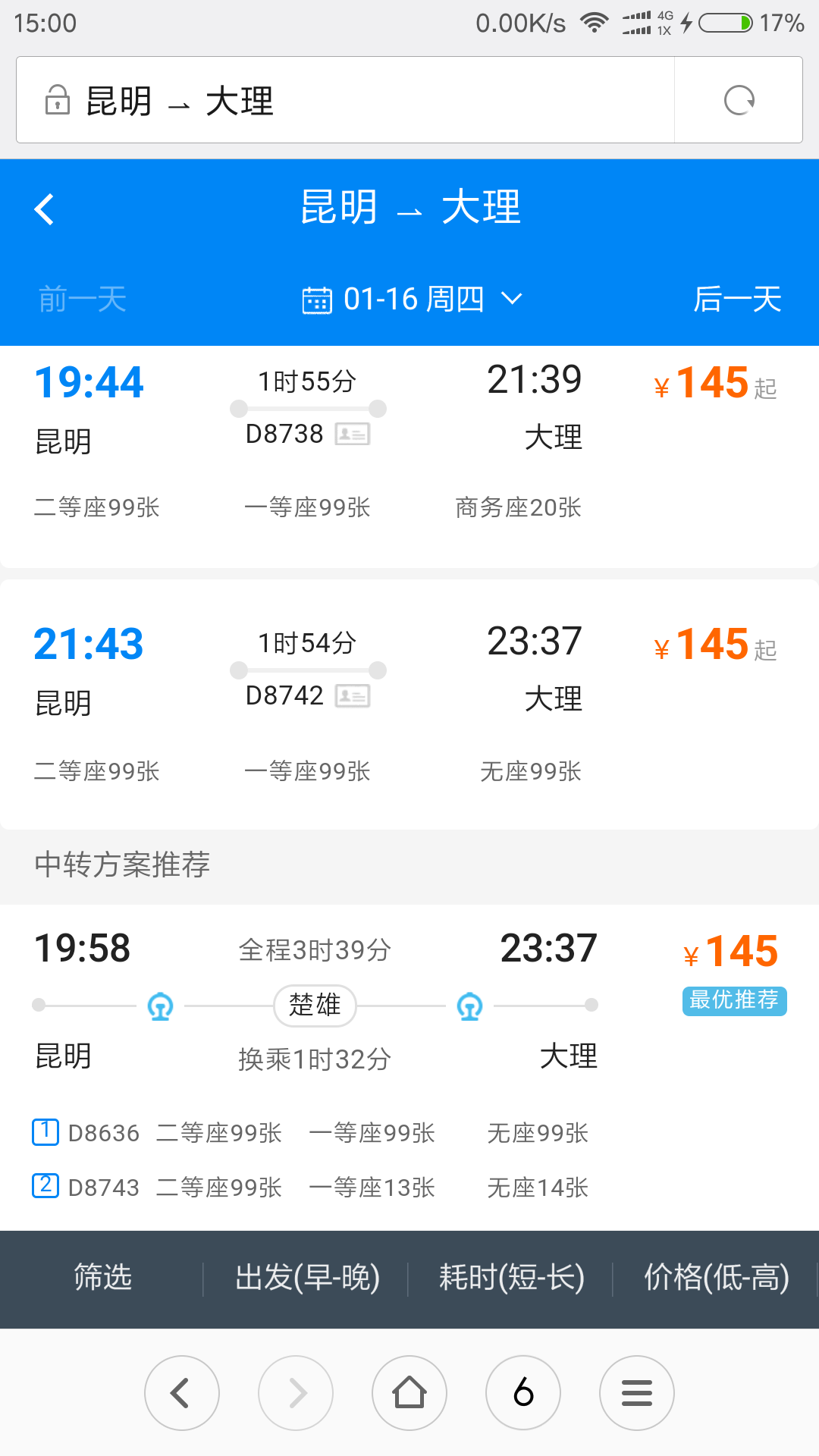819x1456 pixels.
Task: Open the browser menu button
Action: pyautogui.click(x=637, y=1393)
